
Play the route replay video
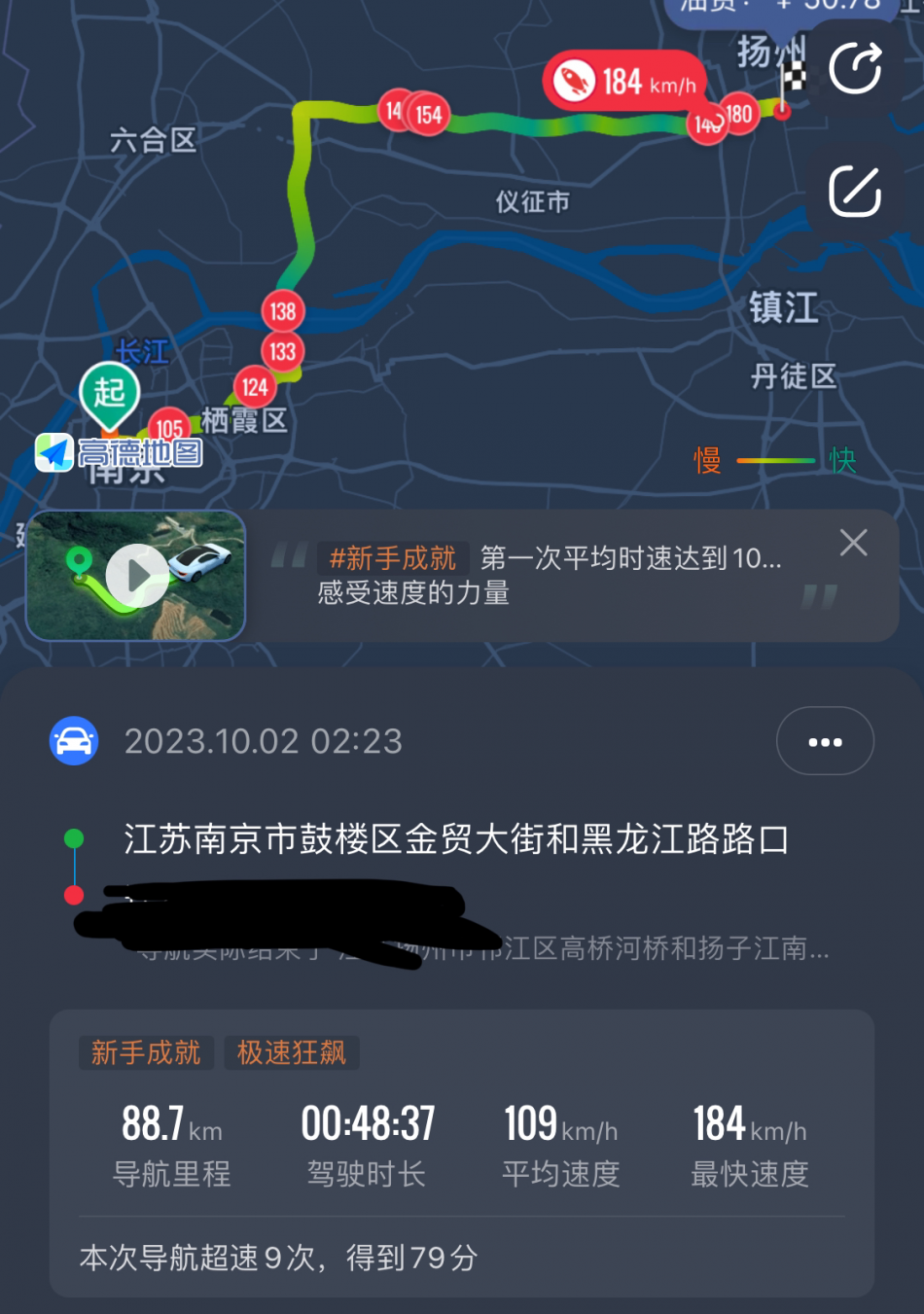[x=136, y=576]
